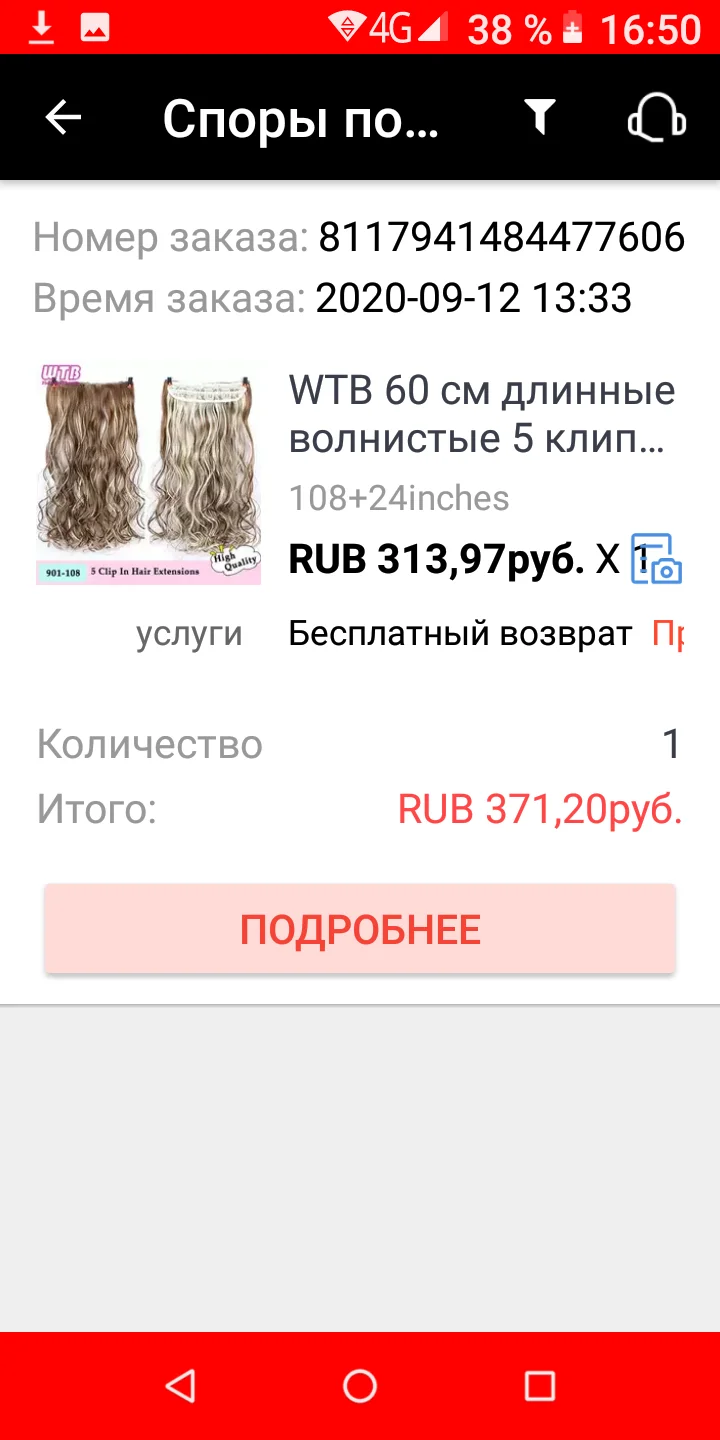Screen dimensions: 720x1440
Task: Open the photo search icon by the price
Action: 657,559
